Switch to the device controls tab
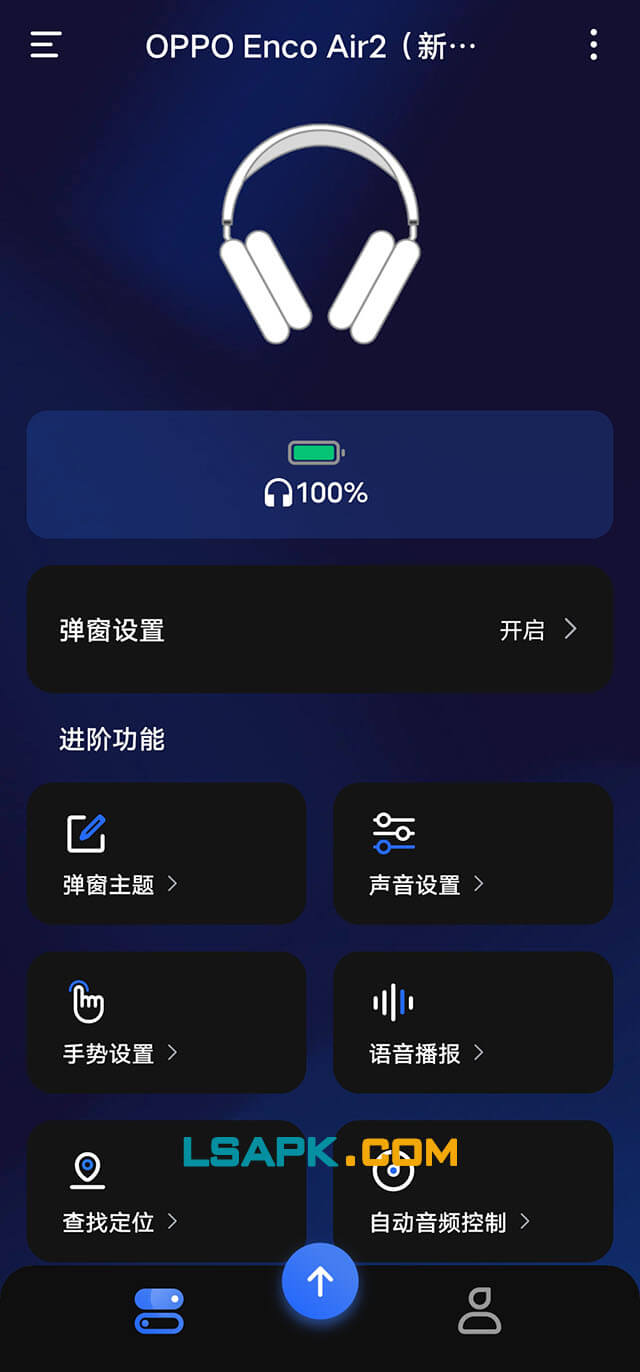Screen dimensions: 640x1372 [159, 1311]
